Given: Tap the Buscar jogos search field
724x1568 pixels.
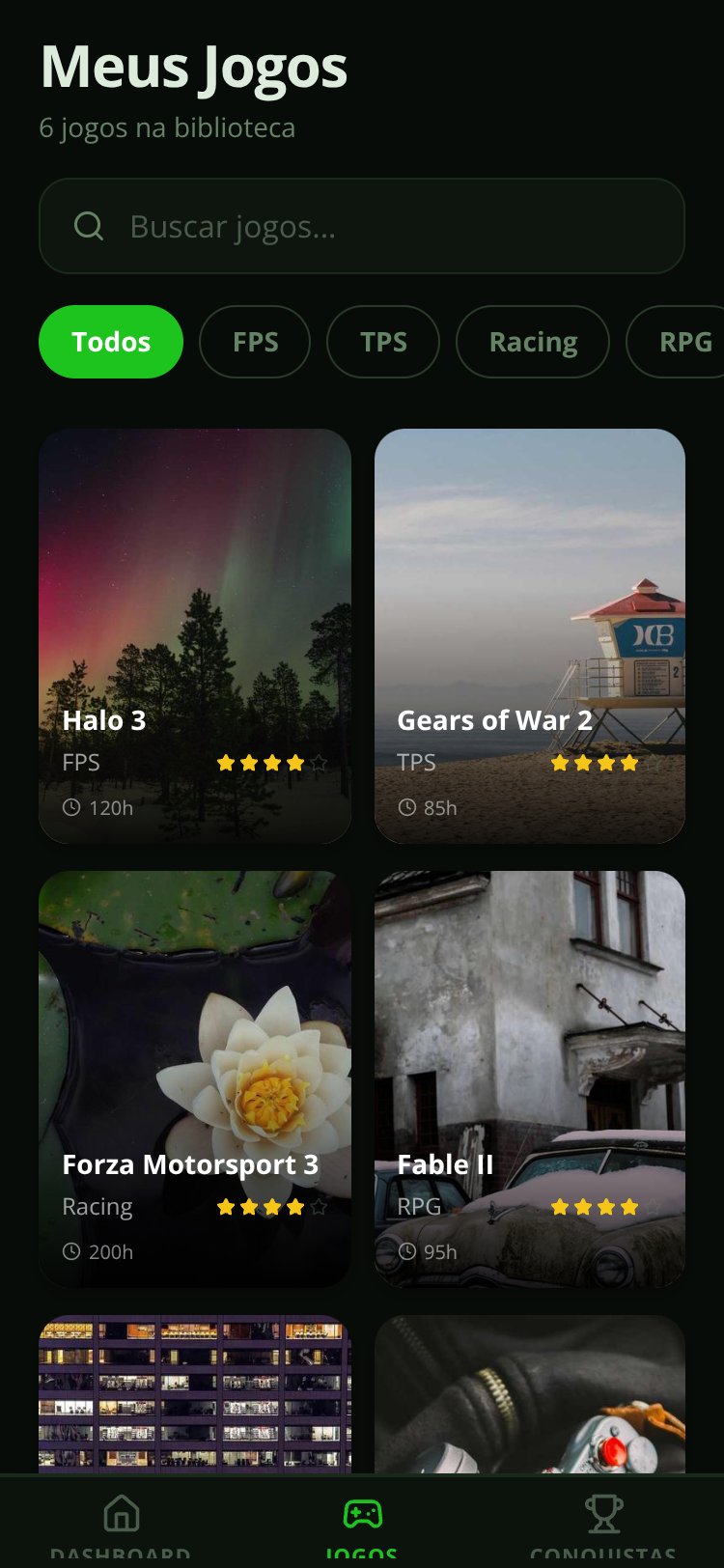Looking at the screenshot, I should 362,226.
